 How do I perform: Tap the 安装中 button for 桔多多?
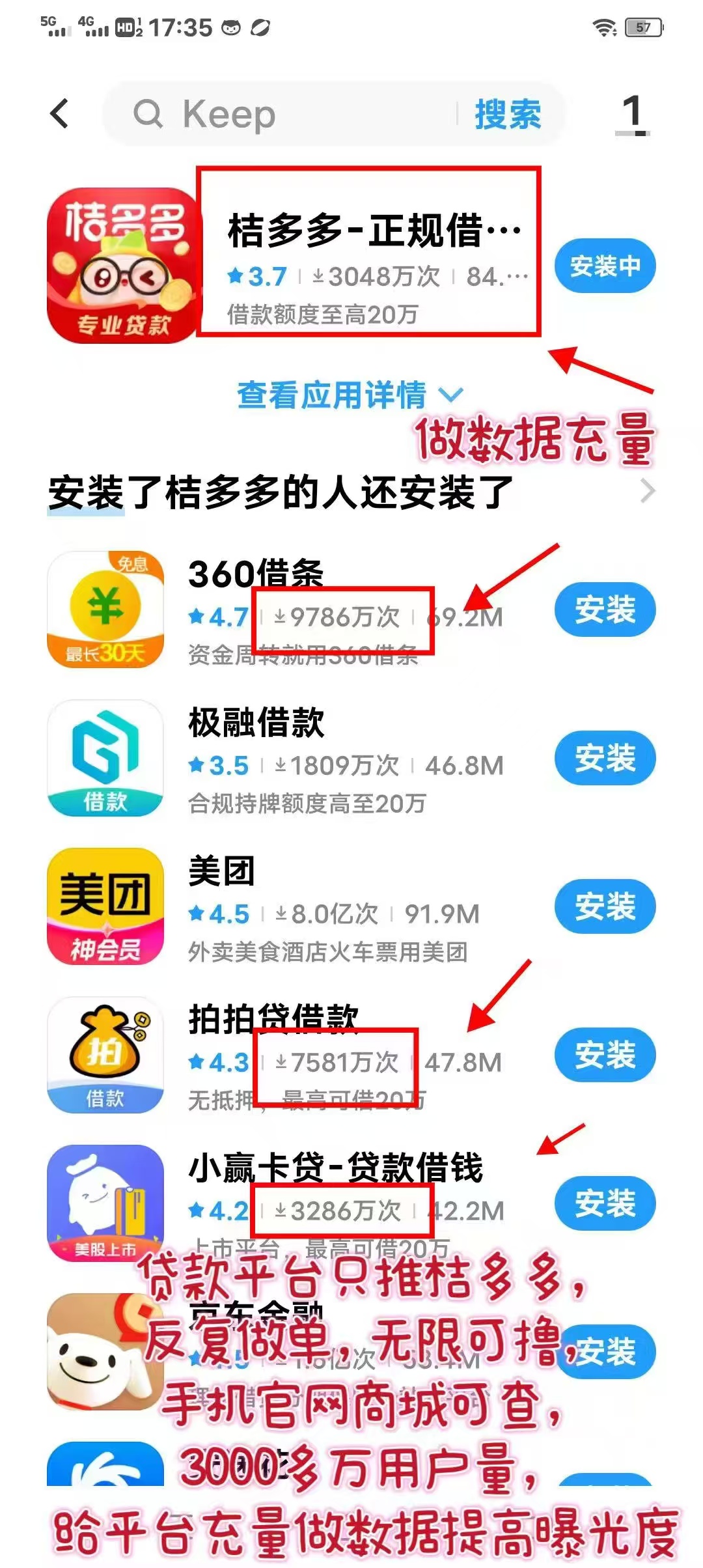605,266
